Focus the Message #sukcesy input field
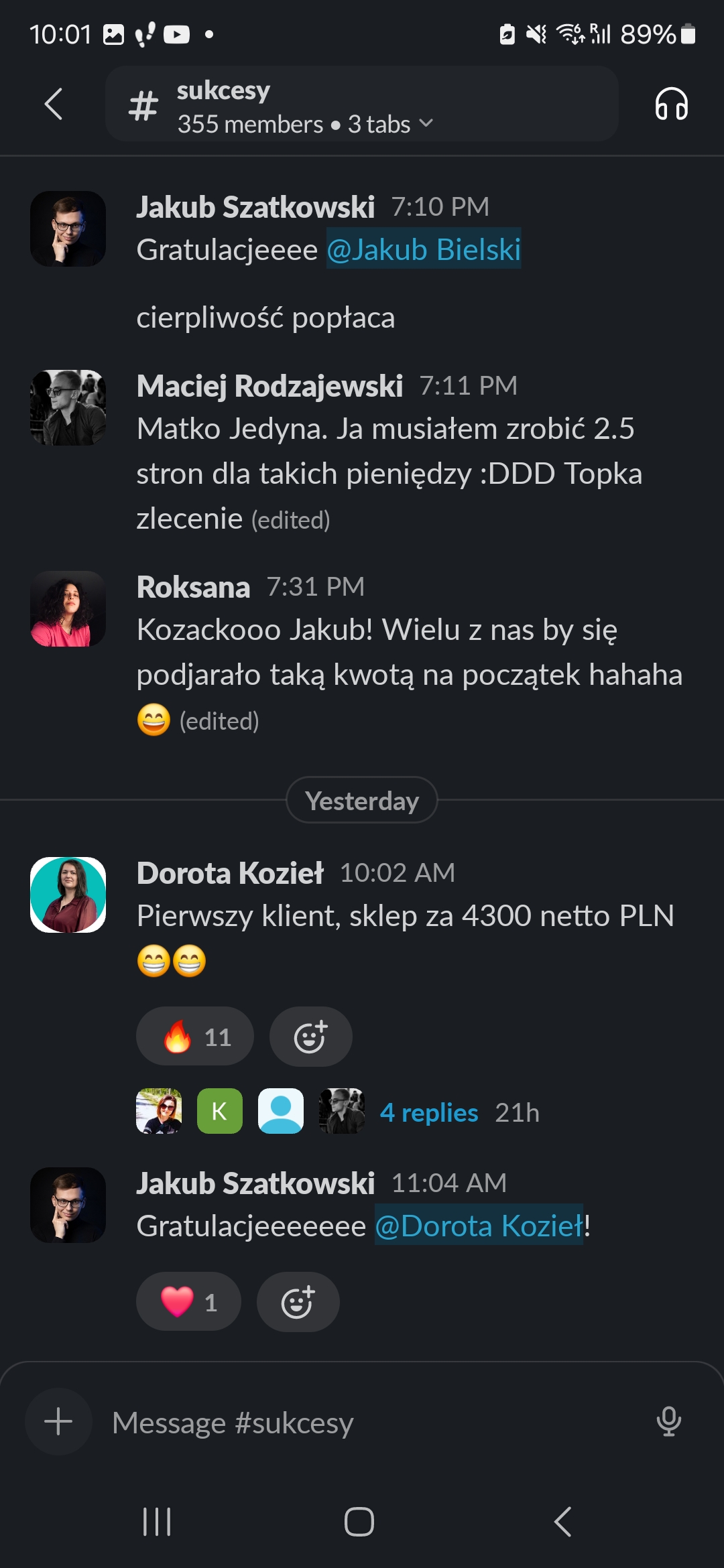 click(369, 1422)
